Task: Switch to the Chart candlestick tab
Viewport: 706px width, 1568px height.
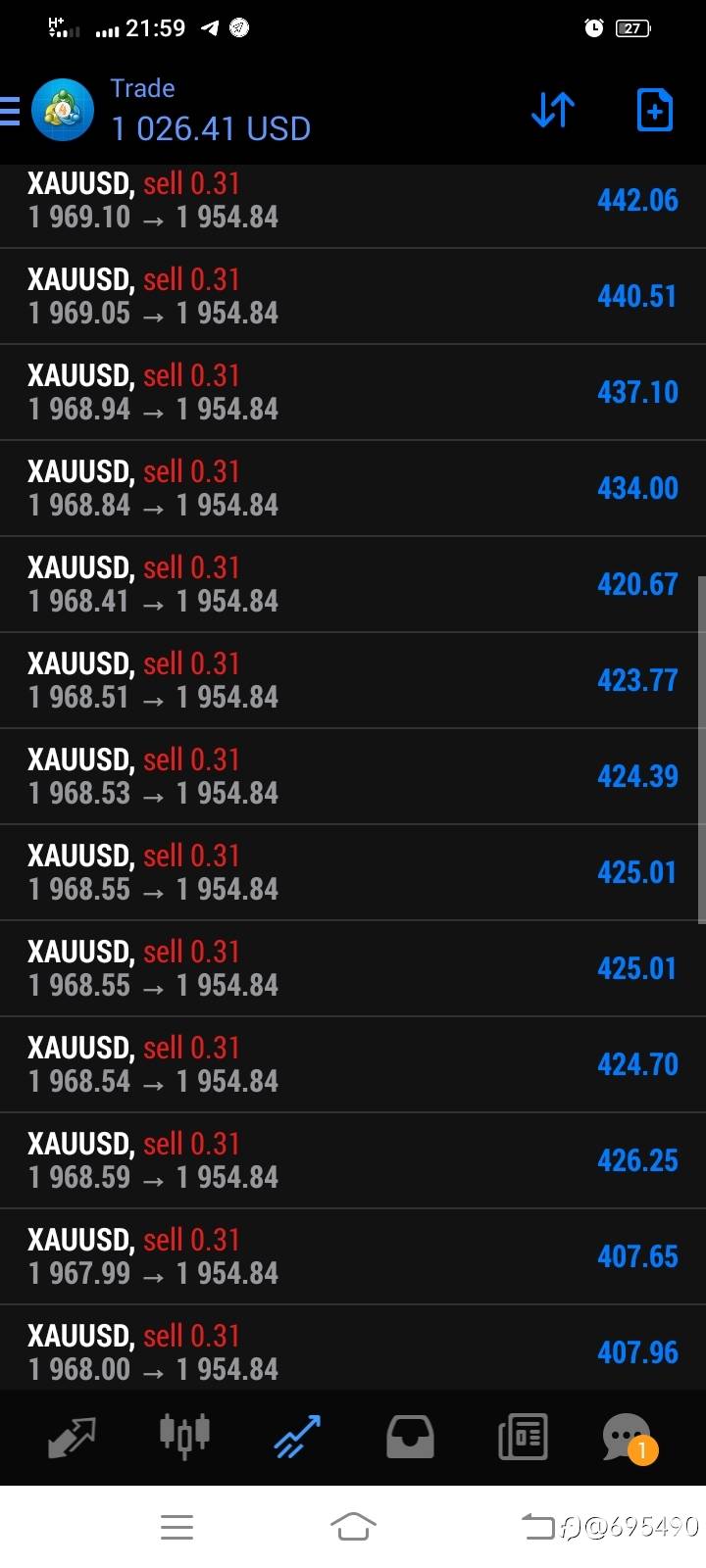Action: 184,1436
